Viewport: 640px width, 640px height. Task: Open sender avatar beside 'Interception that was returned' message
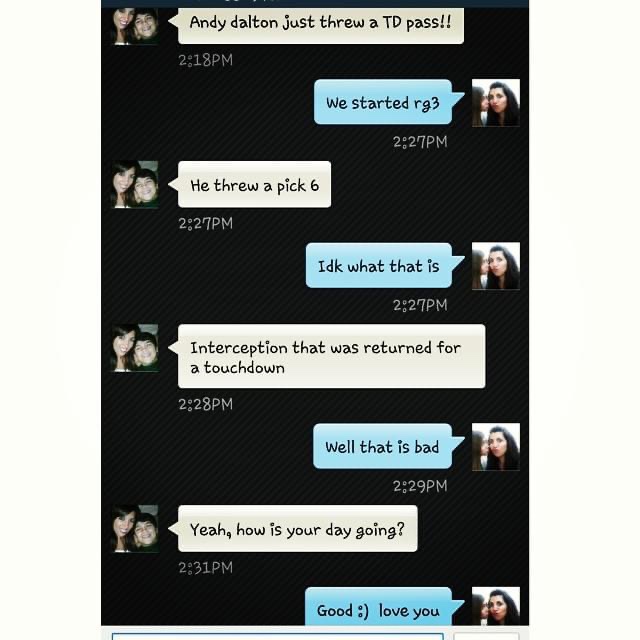(134, 348)
